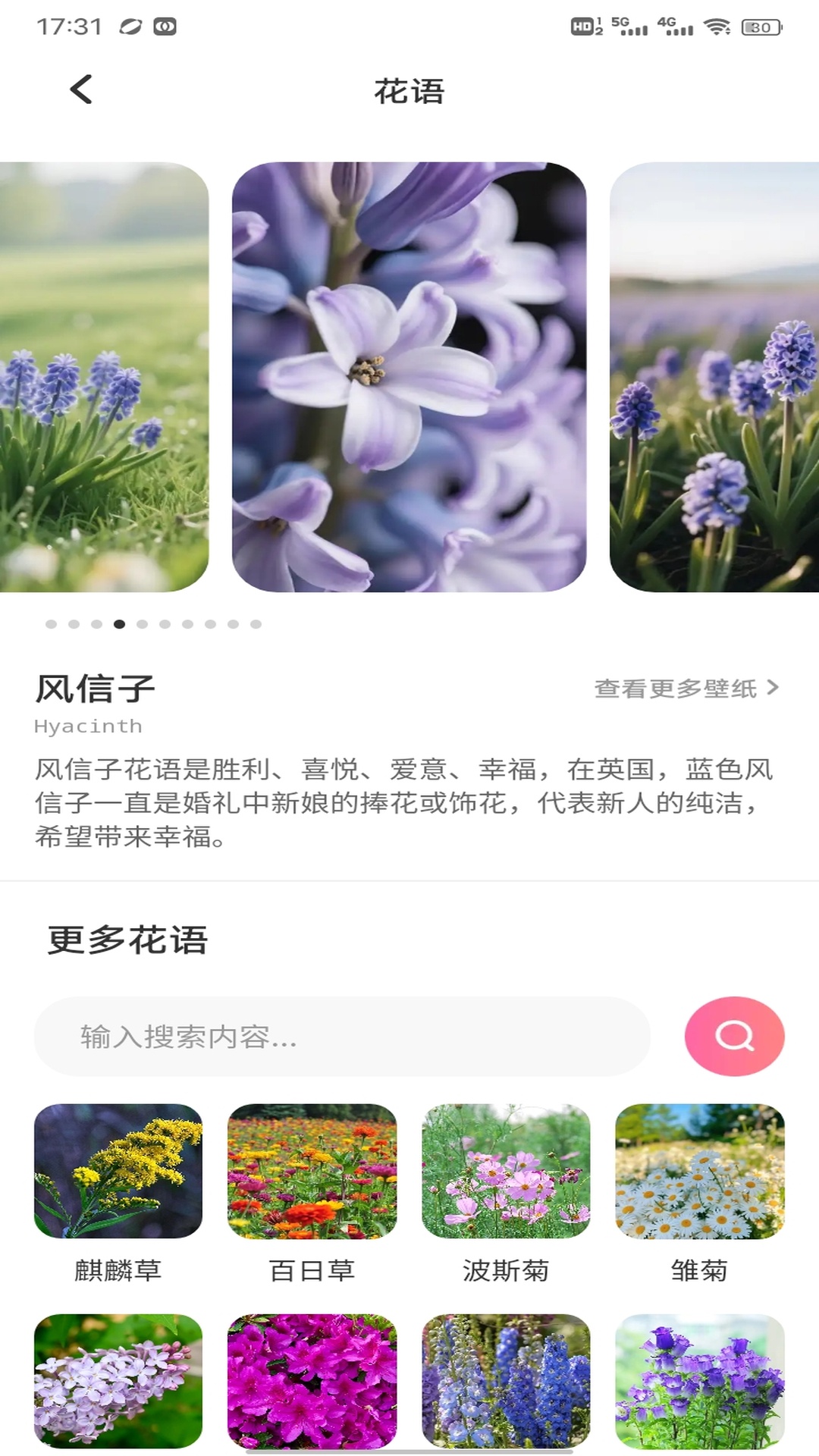Tap the chevron after 查看更多壁纸
819x1456 pixels.
click(x=773, y=687)
